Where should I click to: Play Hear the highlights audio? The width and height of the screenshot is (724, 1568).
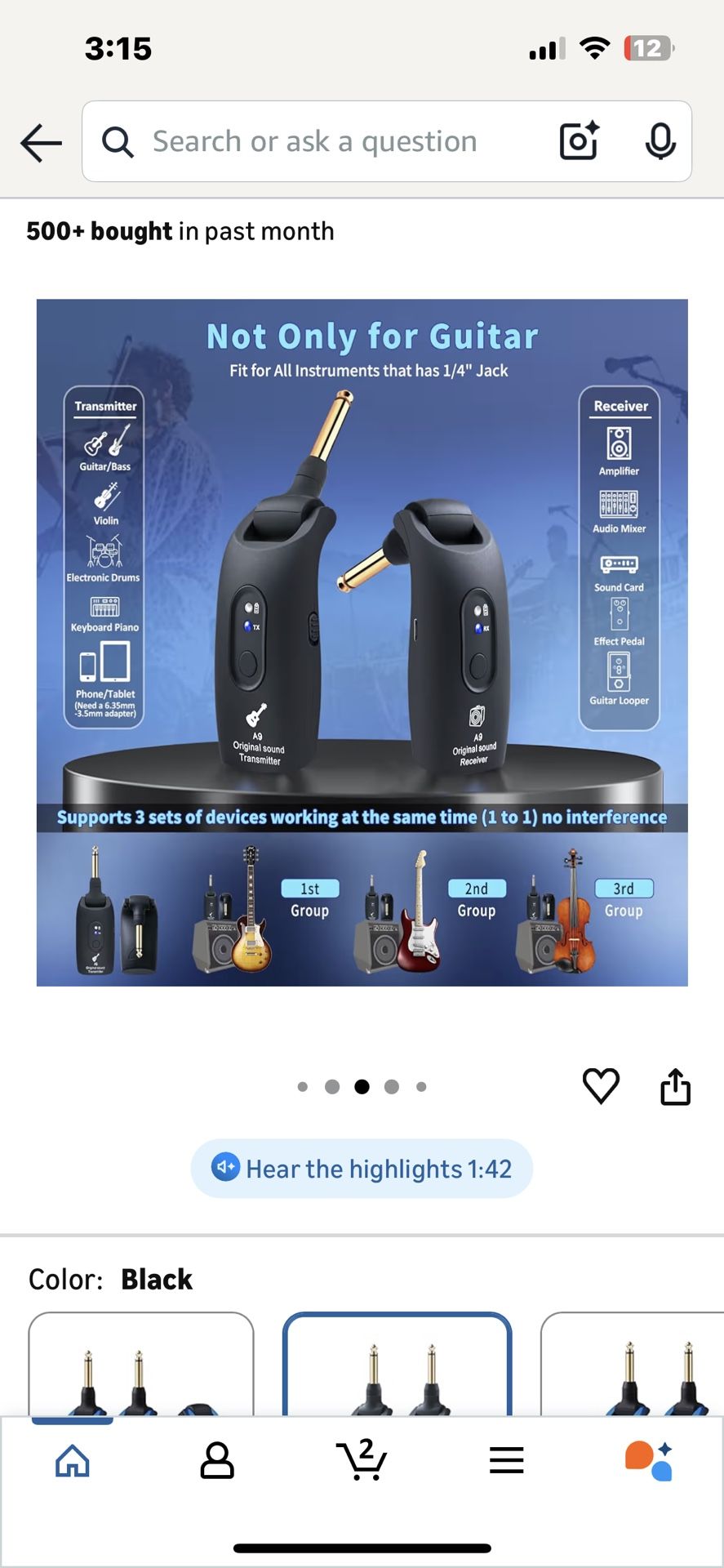362,1169
